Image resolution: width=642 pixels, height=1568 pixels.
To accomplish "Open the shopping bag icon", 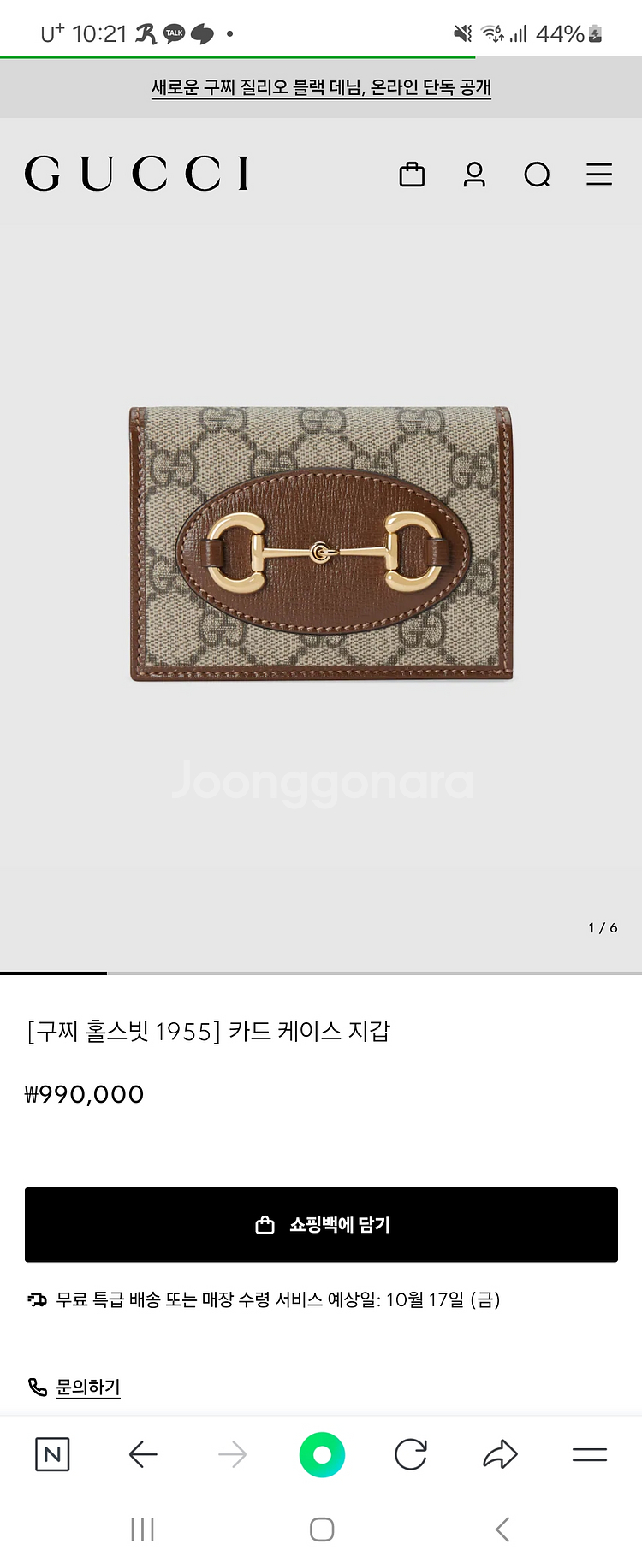I will (412, 175).
